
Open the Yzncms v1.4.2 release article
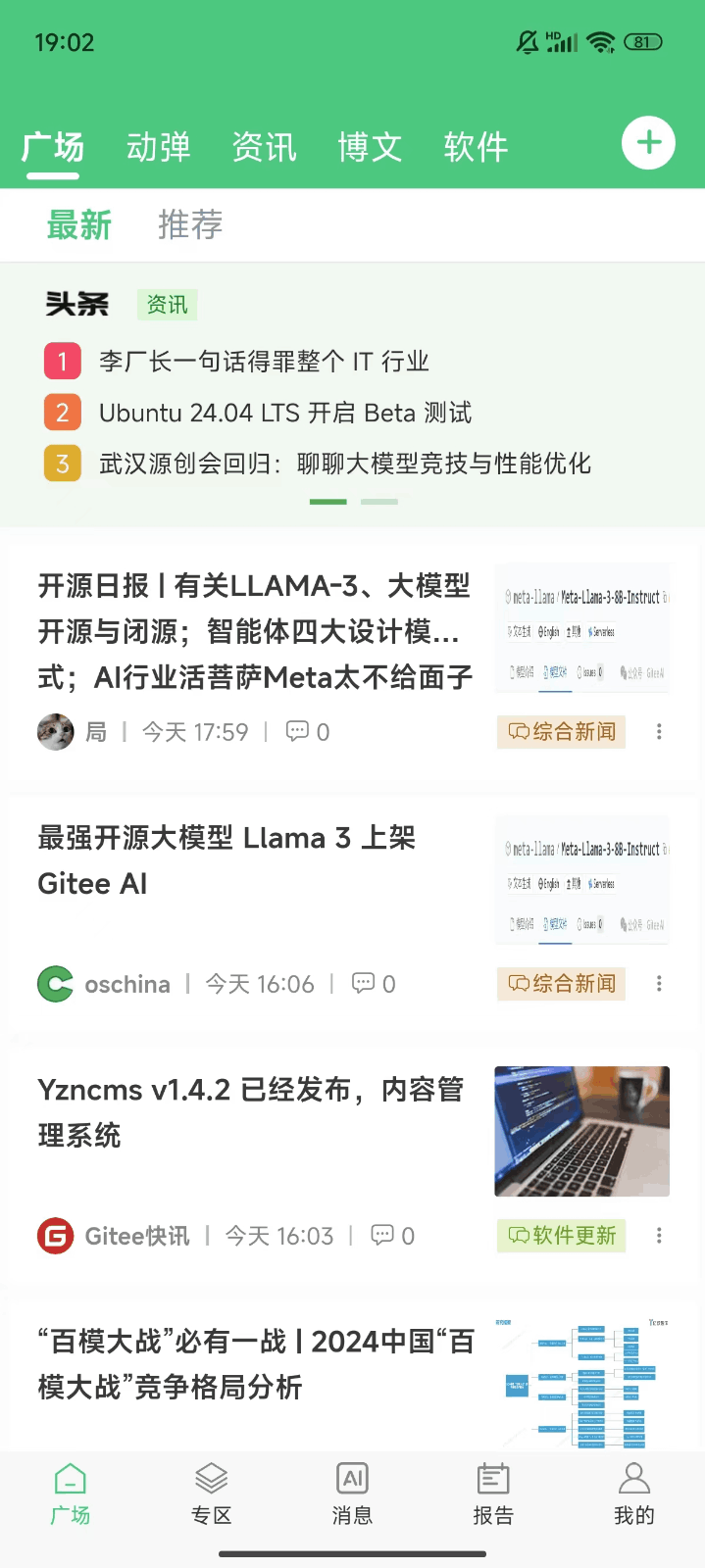[x=251, y=1112]
